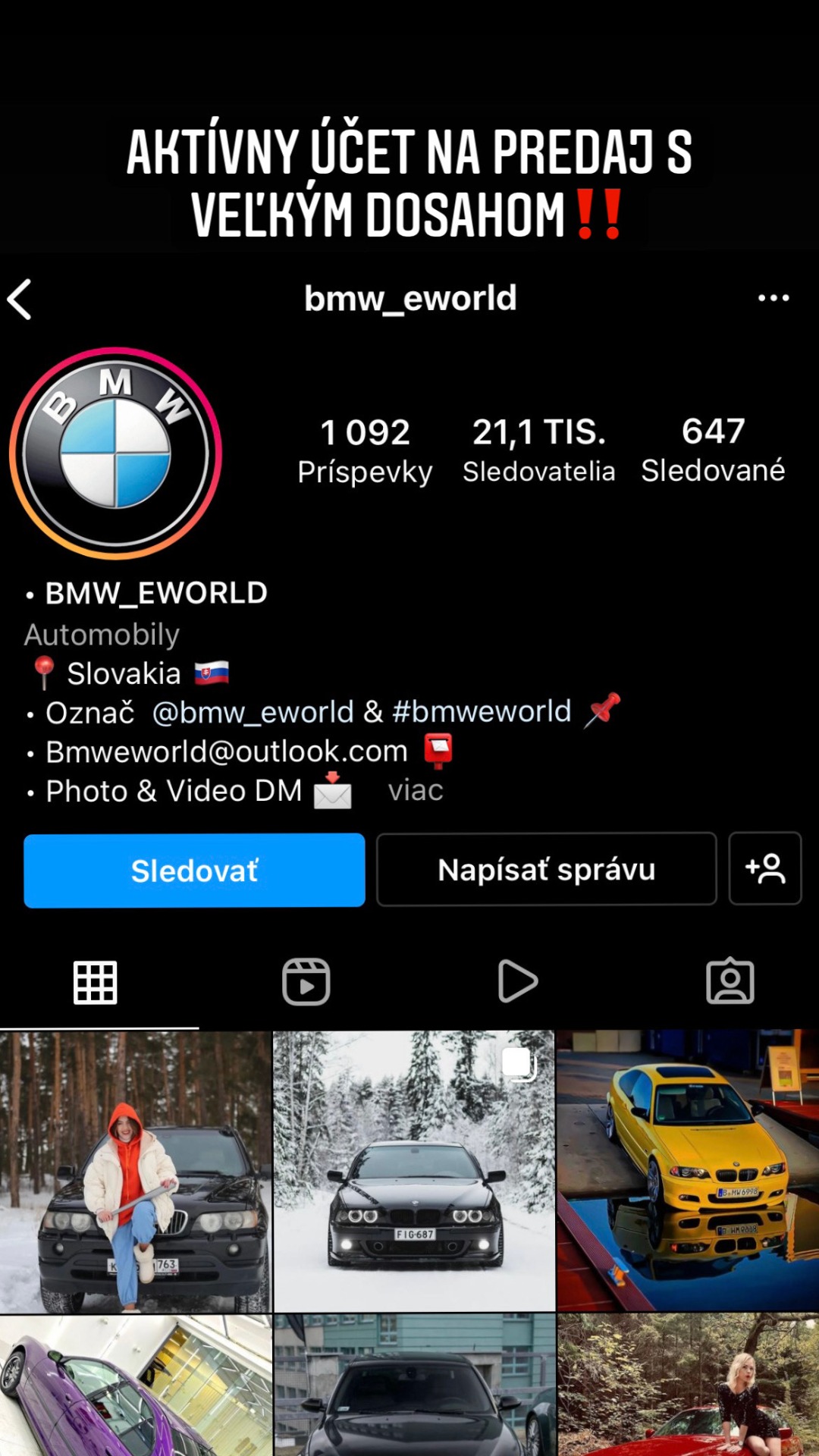Follow the account with Sledovať
The height and width of the screenshot is (1456, 819).
click(194, 870)
